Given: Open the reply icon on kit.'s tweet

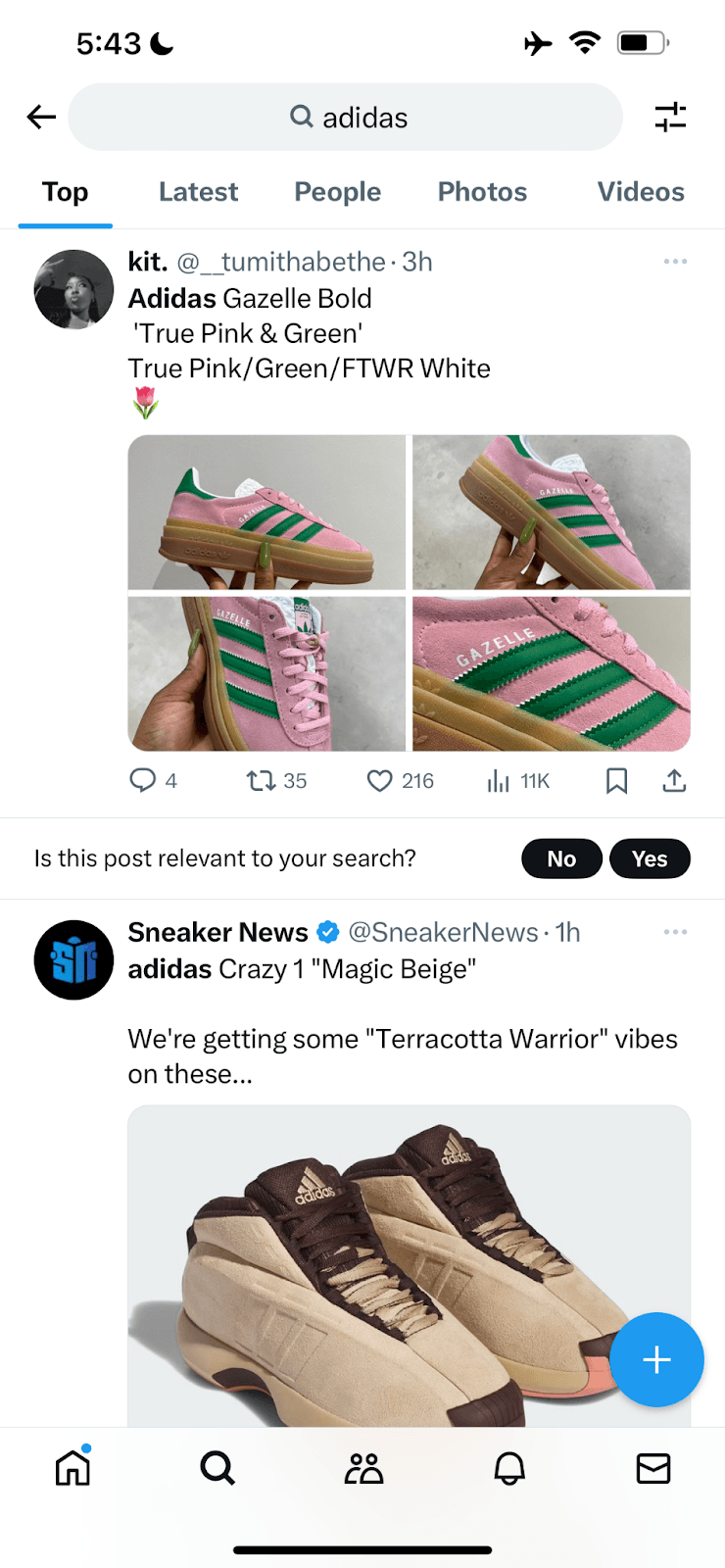Looking at the screenshot, I should tap(143, 781).
